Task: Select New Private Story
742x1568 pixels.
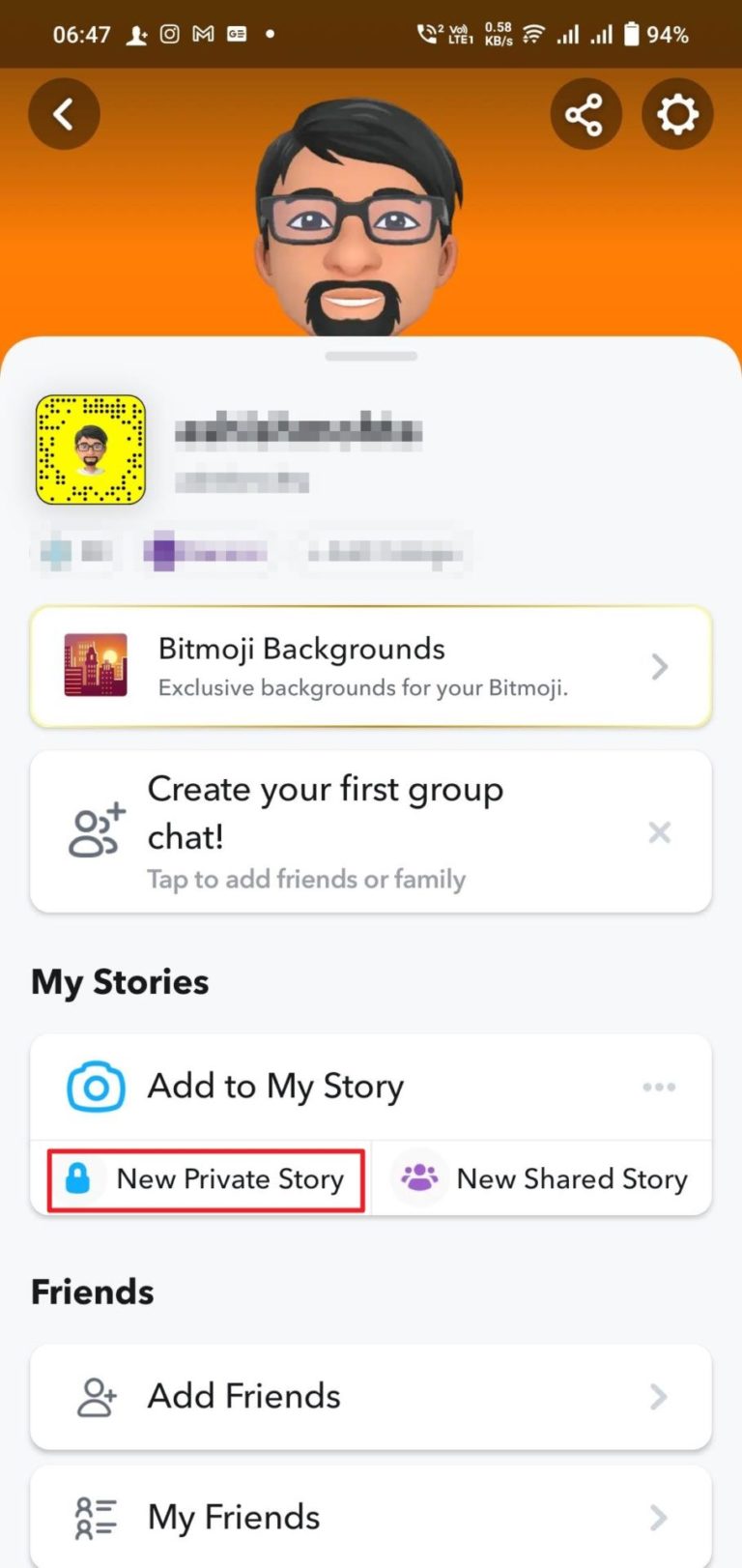Action: click(229, 1178)
